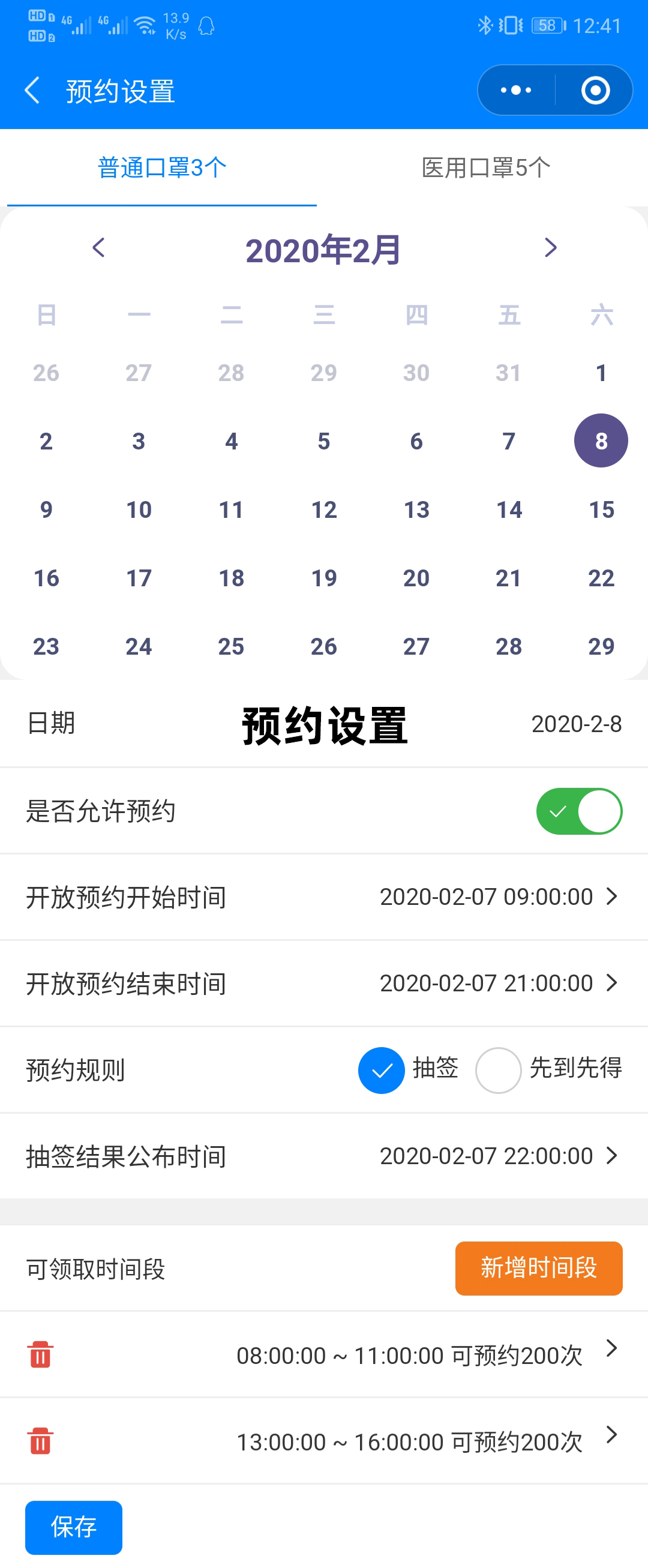Image resolution: width=648 pixels, height=1568 pixels.
Task: Choose 先到先得 booking rule
Action: (499, 1069)
